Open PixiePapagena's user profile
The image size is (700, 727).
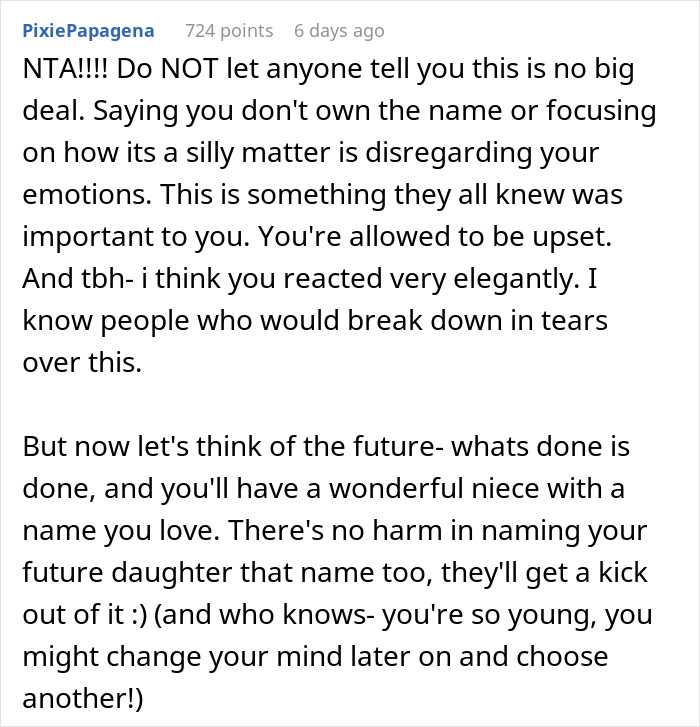coord(87,31)
